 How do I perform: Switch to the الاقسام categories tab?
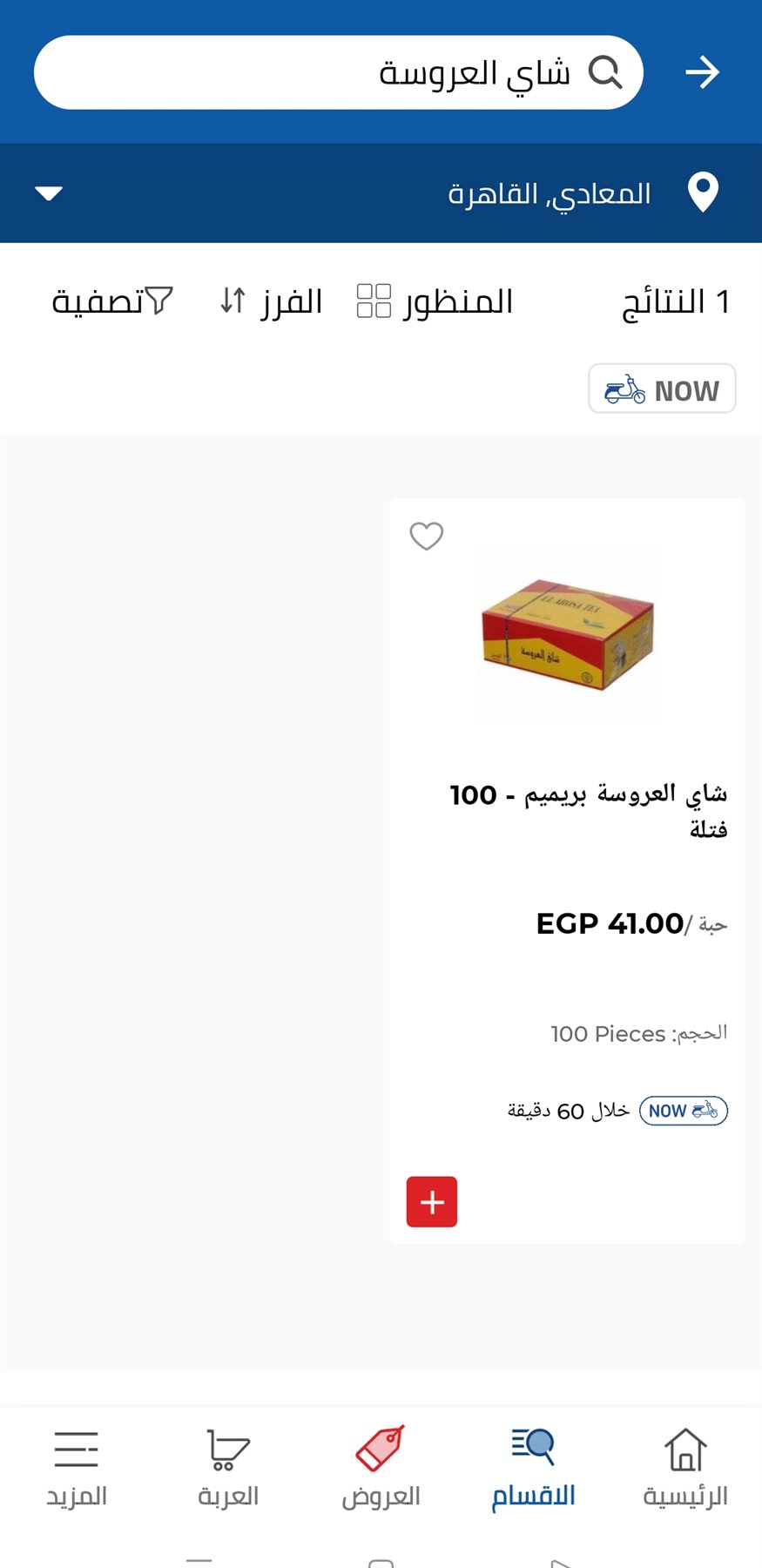533,1469
